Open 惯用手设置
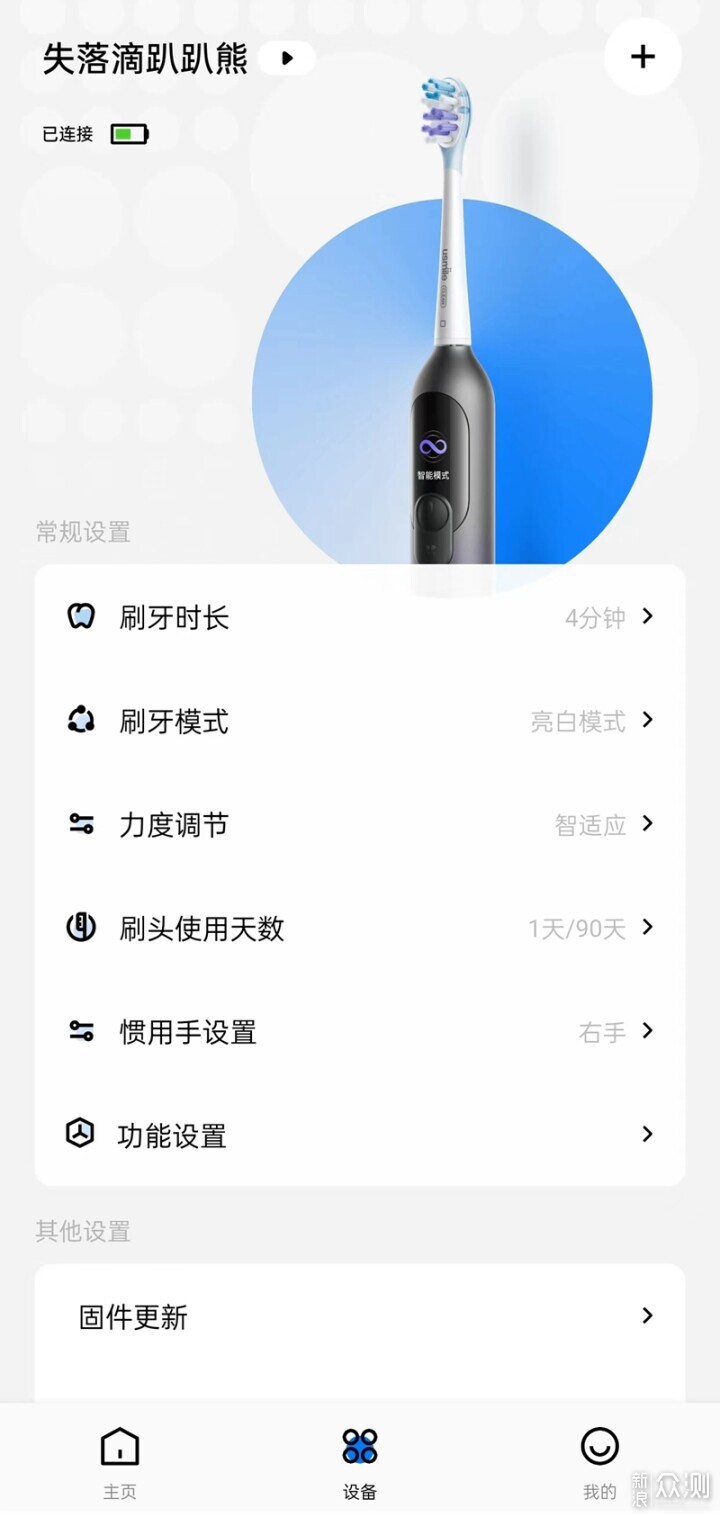Screen dimensions: 720x1517 360,1031
